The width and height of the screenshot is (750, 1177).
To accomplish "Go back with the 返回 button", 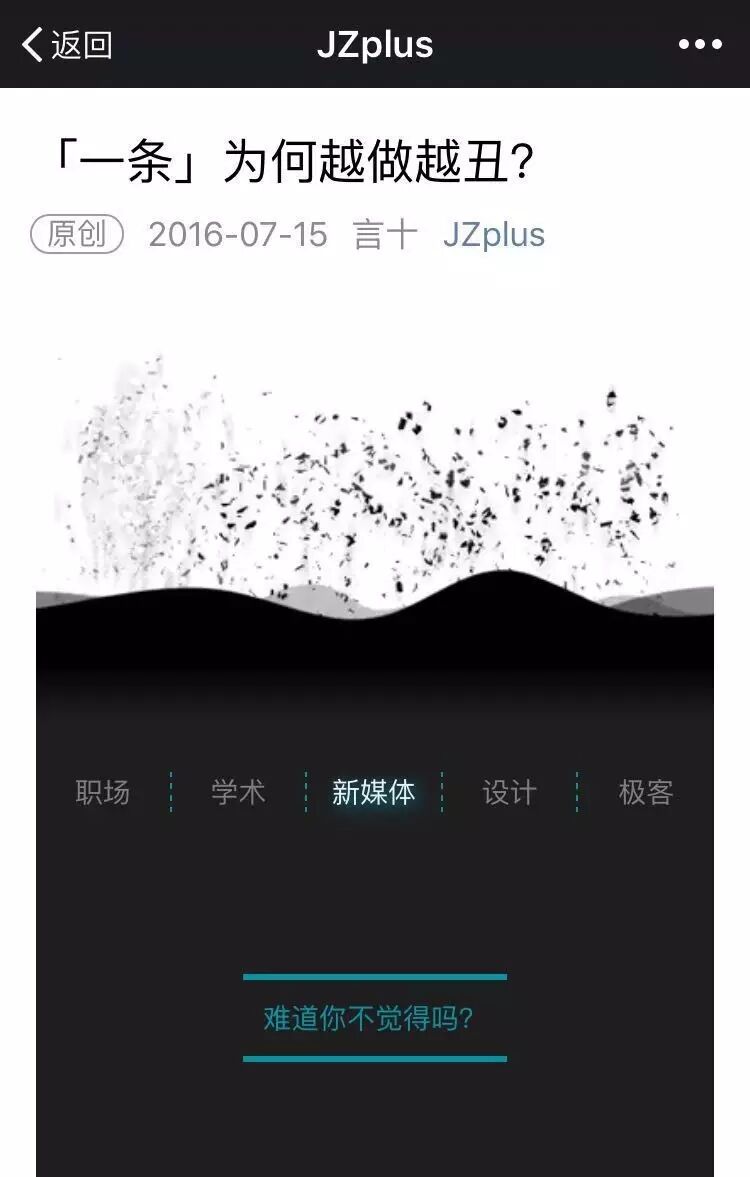I will click(x=67, y=44).
